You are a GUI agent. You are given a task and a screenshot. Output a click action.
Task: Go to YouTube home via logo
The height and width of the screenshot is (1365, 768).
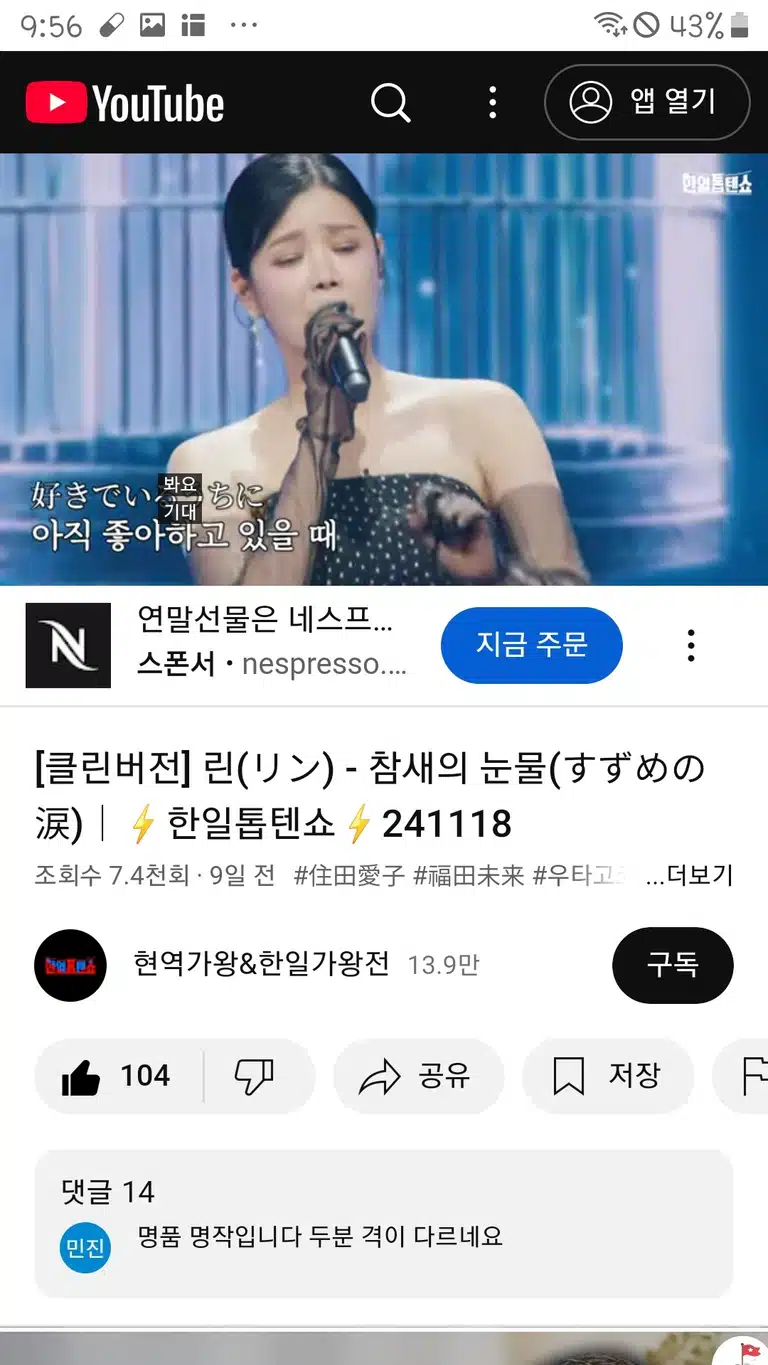click(125, 103)
